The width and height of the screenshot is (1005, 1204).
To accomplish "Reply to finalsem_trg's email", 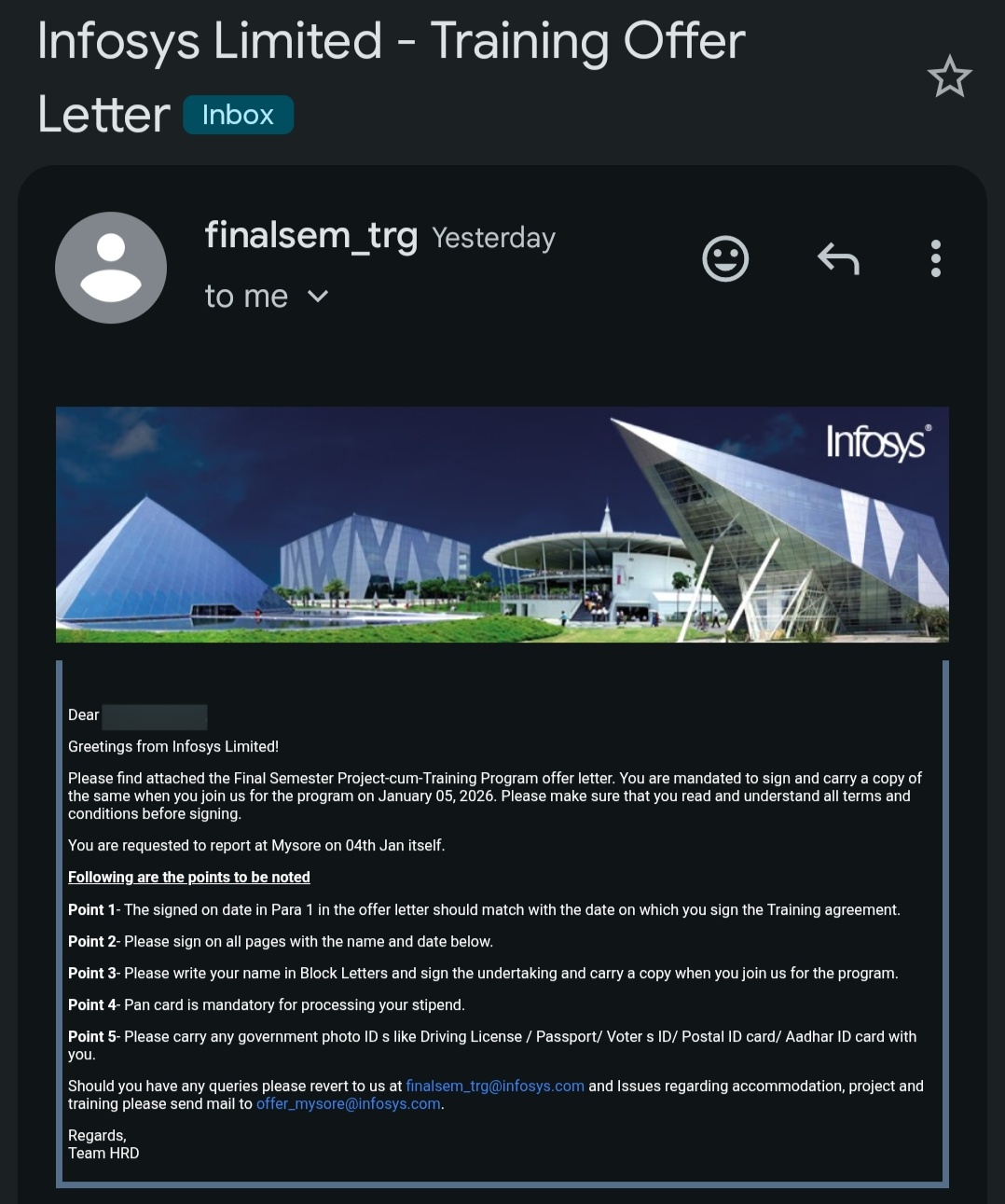I will tap(838, 258).
